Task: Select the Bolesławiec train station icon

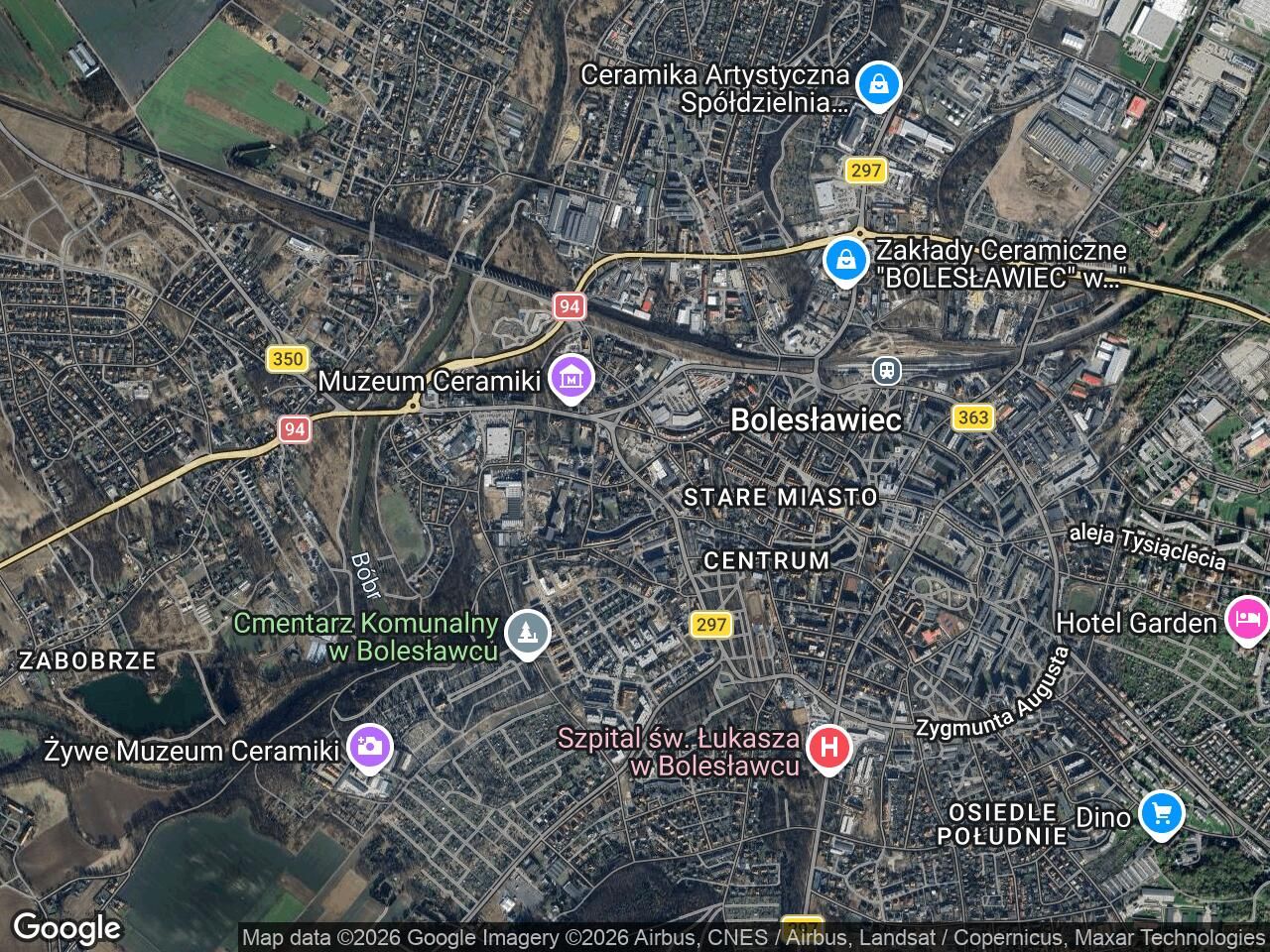Action: 886,371
